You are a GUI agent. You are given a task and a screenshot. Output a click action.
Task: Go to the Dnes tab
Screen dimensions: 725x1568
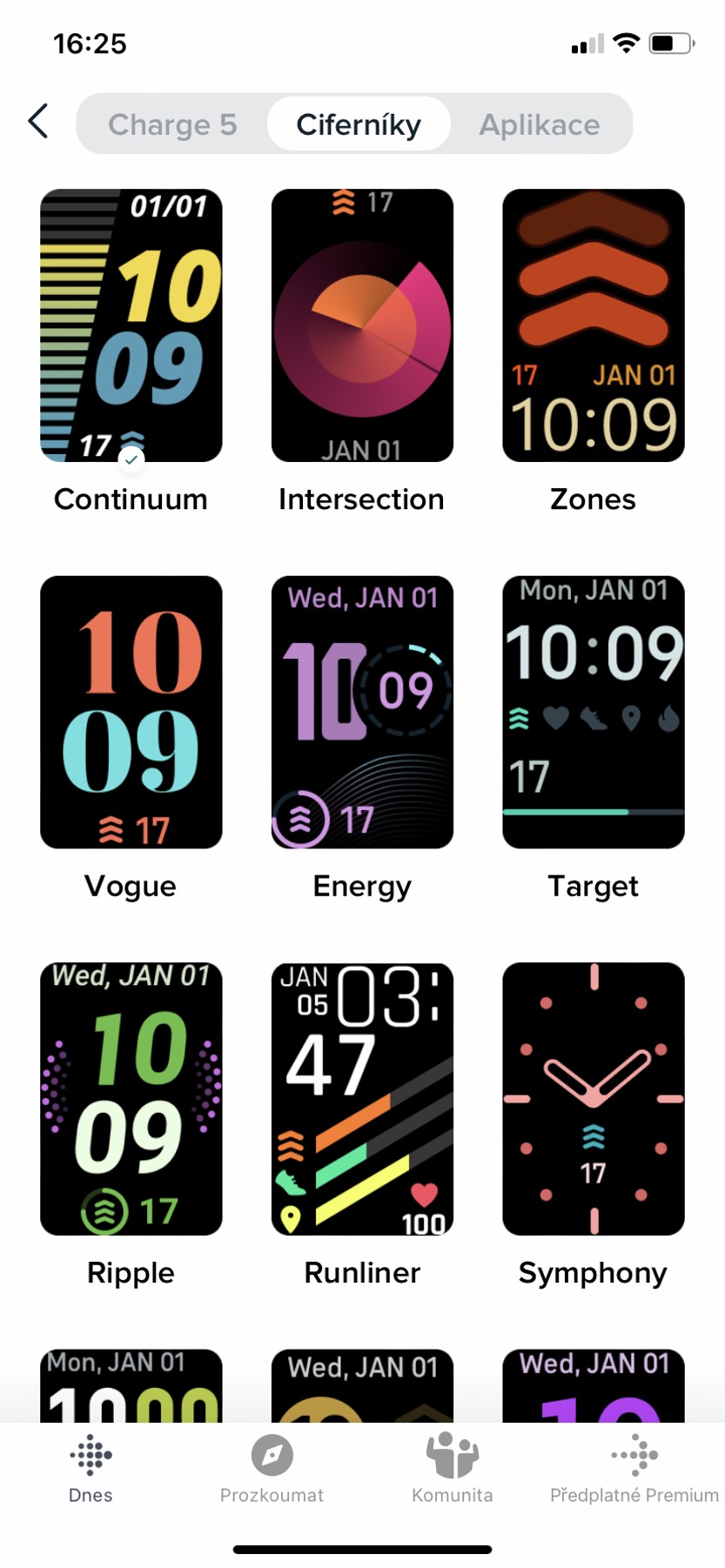pyautogui.click(x=91, y=1469)
